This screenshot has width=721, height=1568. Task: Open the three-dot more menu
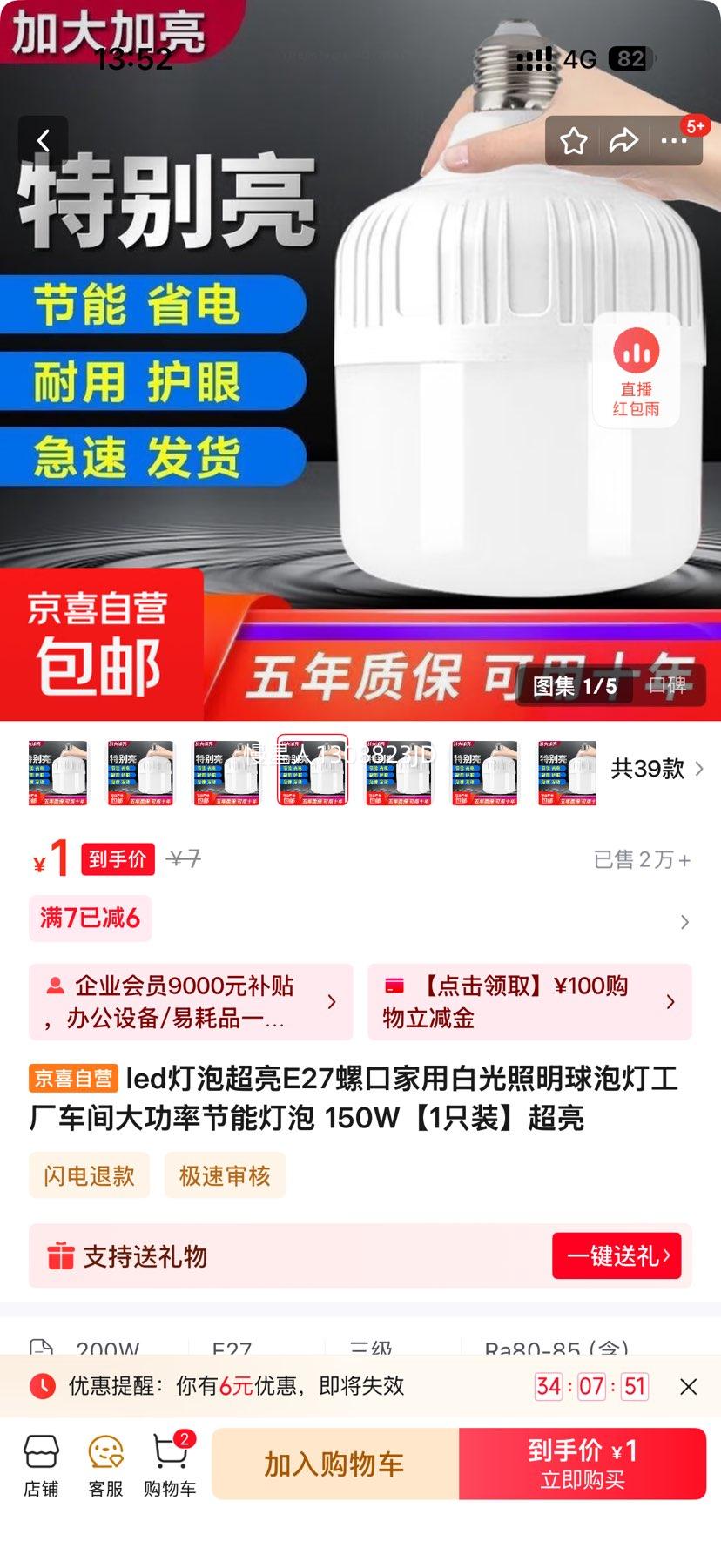[x=674, y=140]
